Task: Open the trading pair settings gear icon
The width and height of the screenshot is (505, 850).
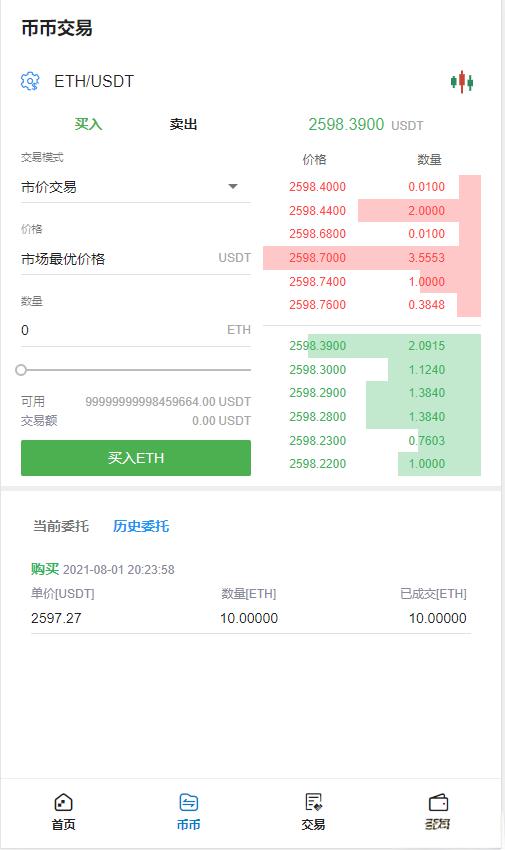Action: point(30,81)
